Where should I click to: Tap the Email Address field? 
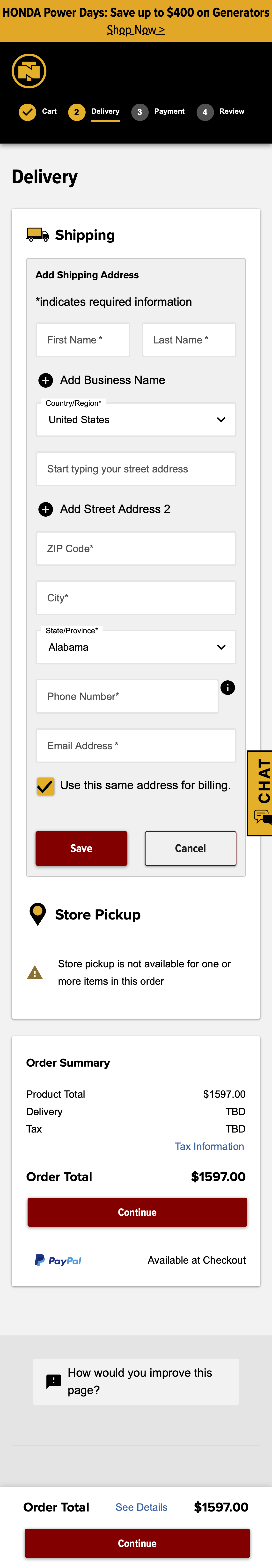(x=135, y=746)
